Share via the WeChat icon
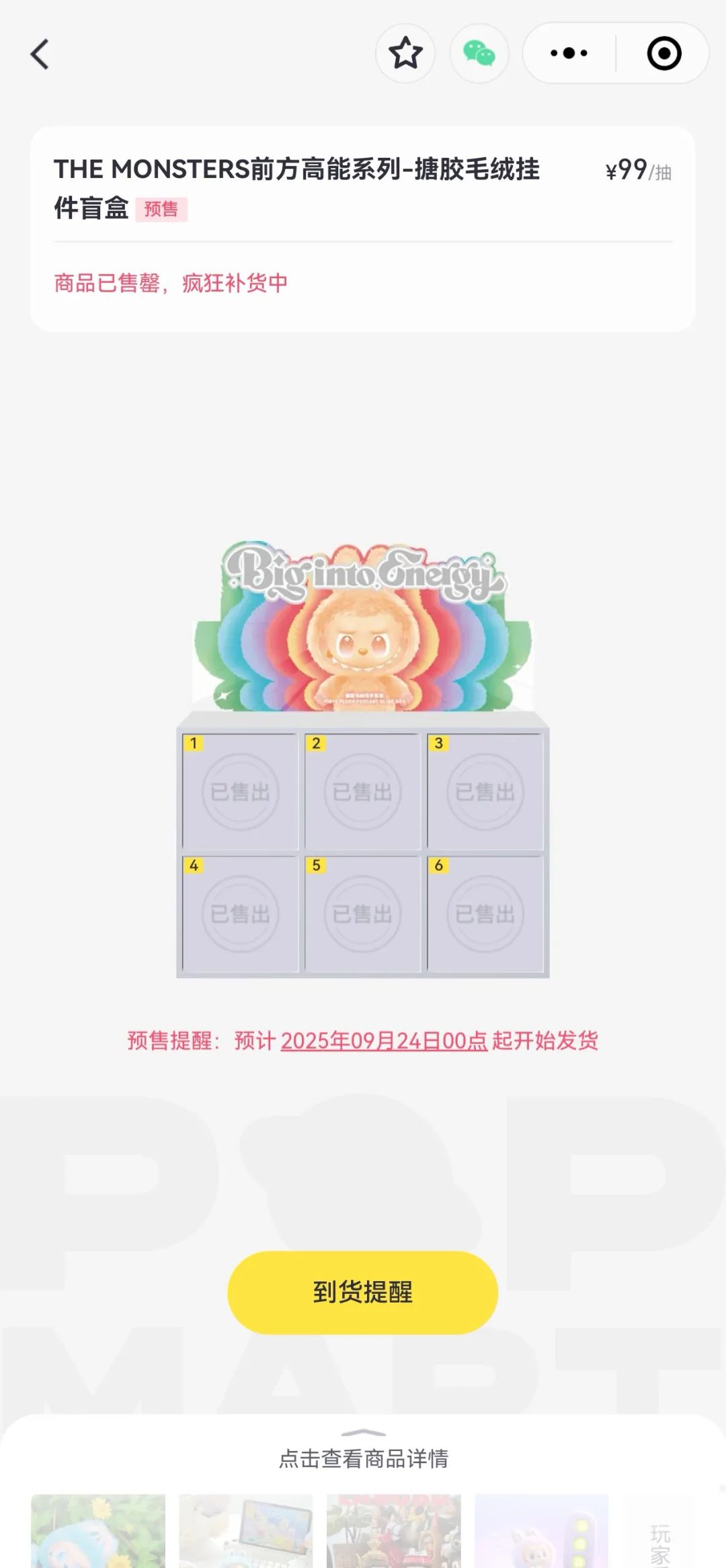 (479, 54)
